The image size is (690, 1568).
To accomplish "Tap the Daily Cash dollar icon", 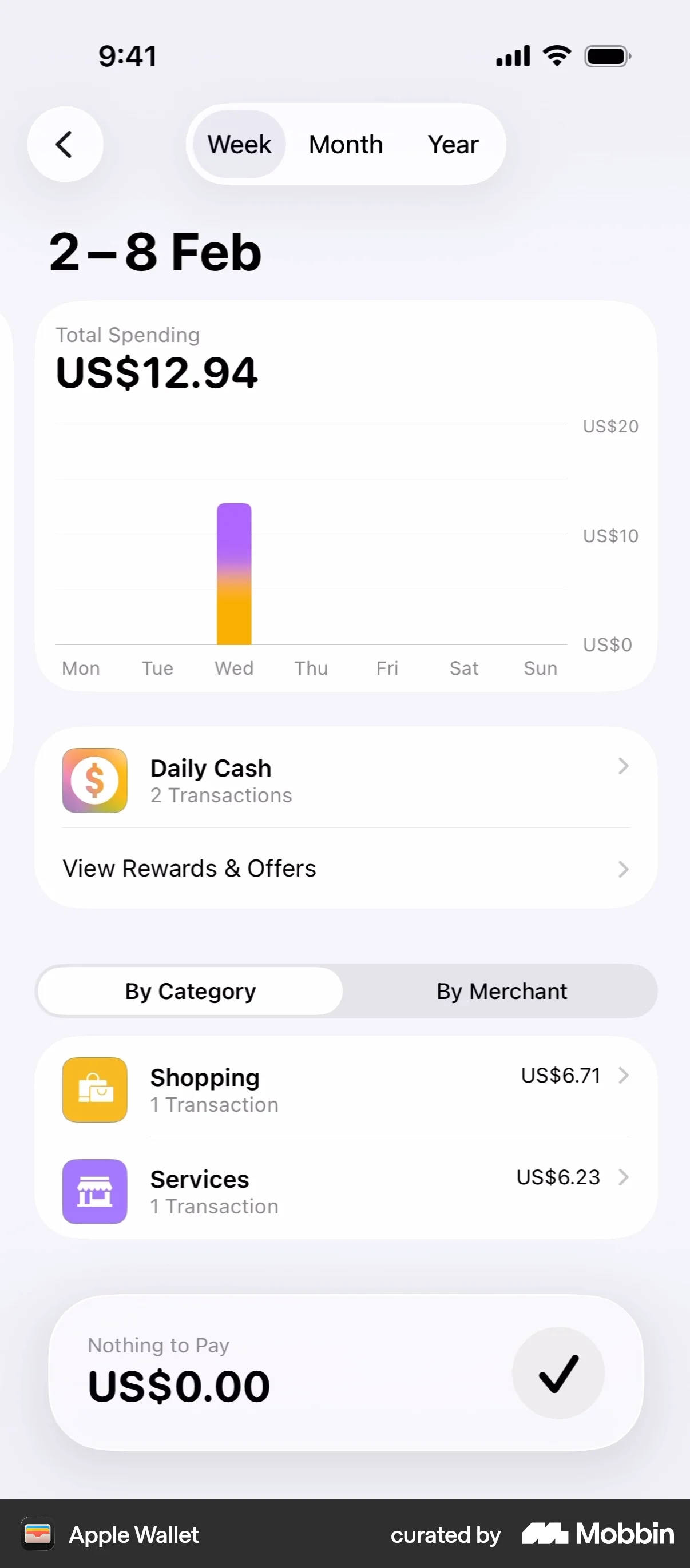I will (x=94, y=781).
